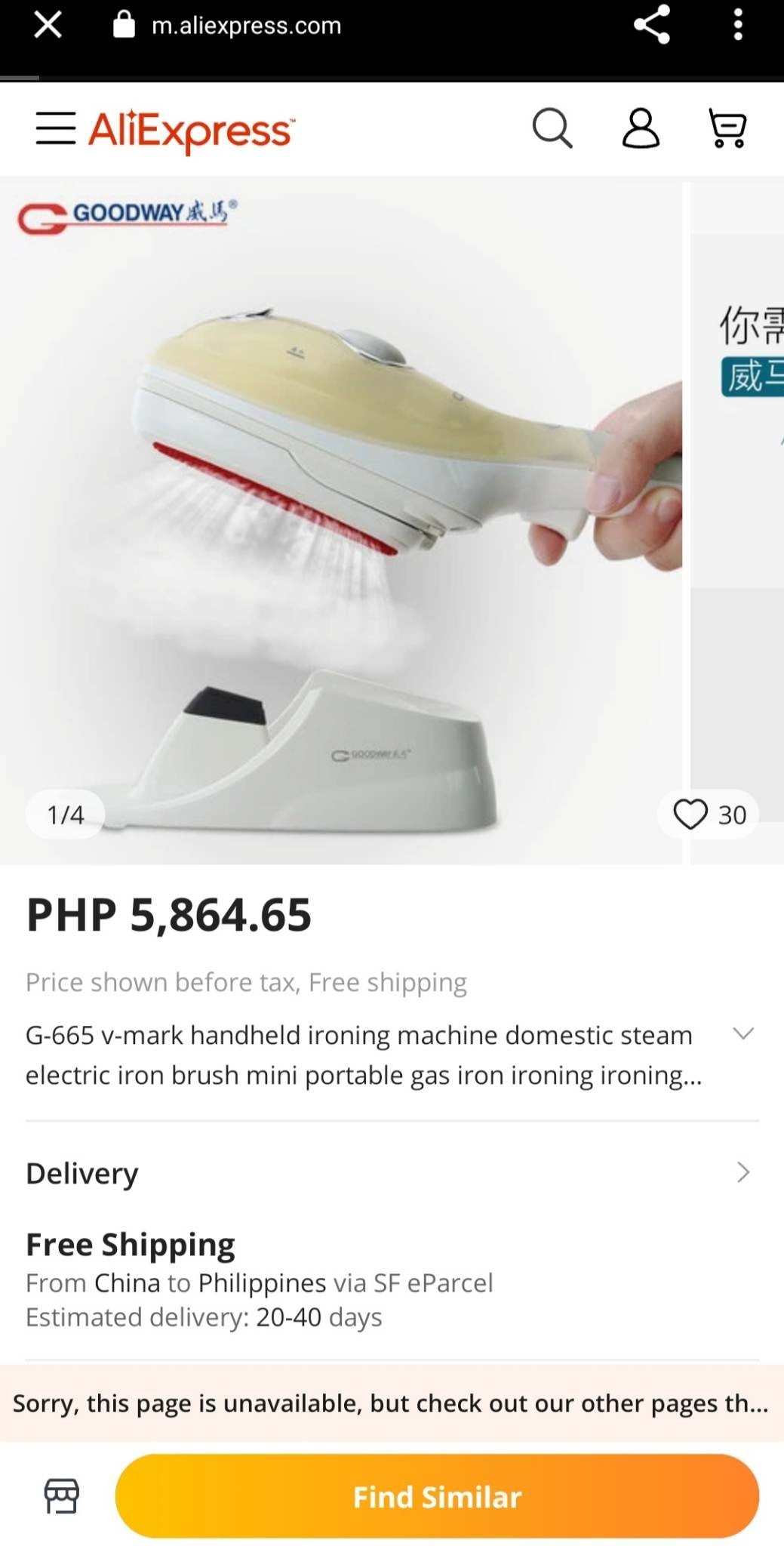Viewport: 784px width, 1546px height.
Task: Open the Delivery details row
Action: click(742, 1172)
